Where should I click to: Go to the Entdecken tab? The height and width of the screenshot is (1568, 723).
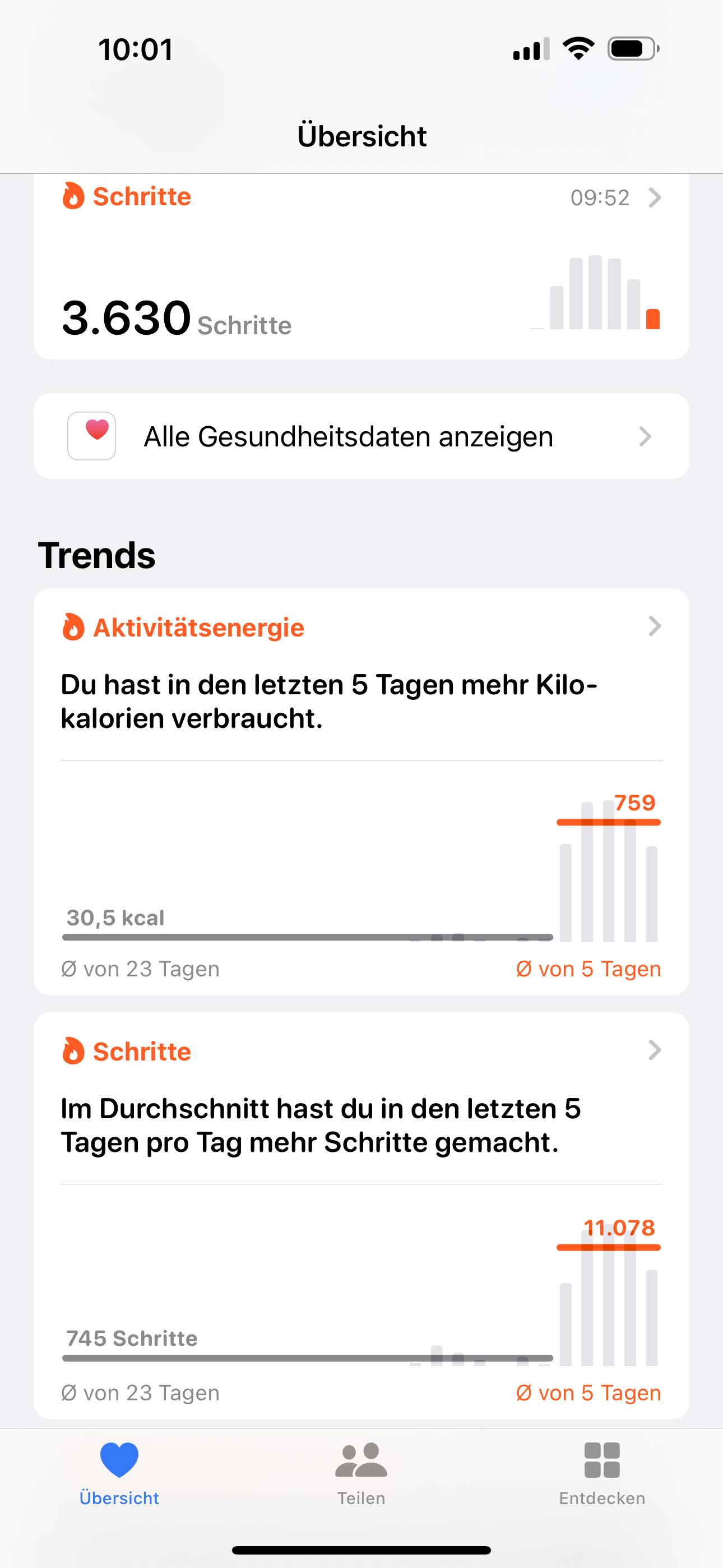click(x=601, y=1472)
